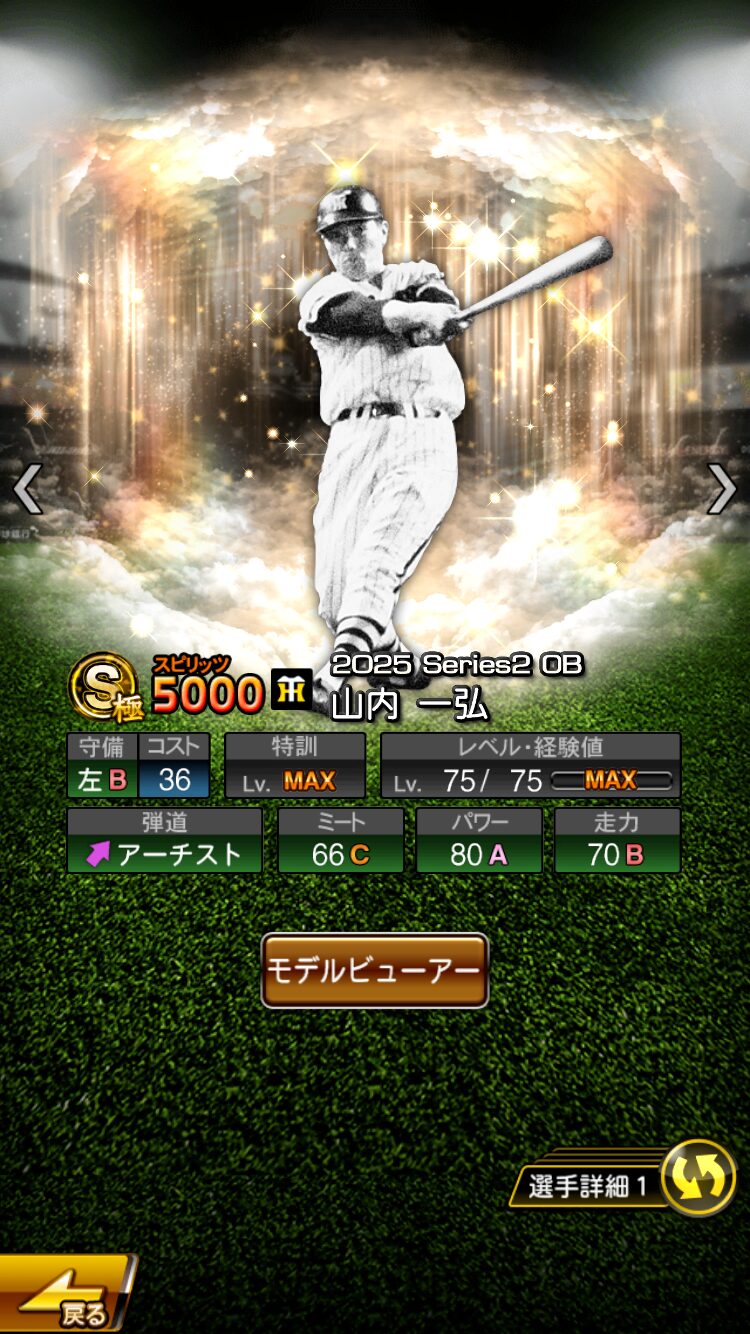Switch the 選手詳細 1 detail page

tap(697, 1177)
